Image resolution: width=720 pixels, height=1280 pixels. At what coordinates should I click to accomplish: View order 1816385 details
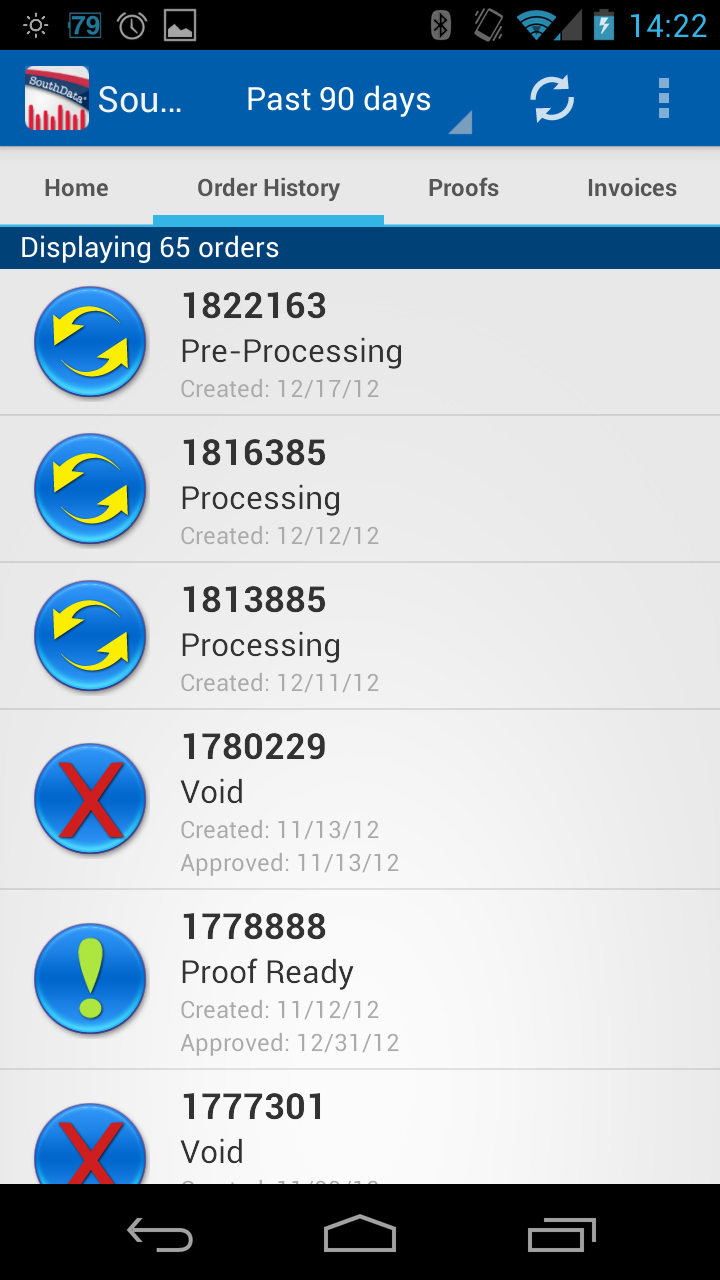tap(360, 489)
